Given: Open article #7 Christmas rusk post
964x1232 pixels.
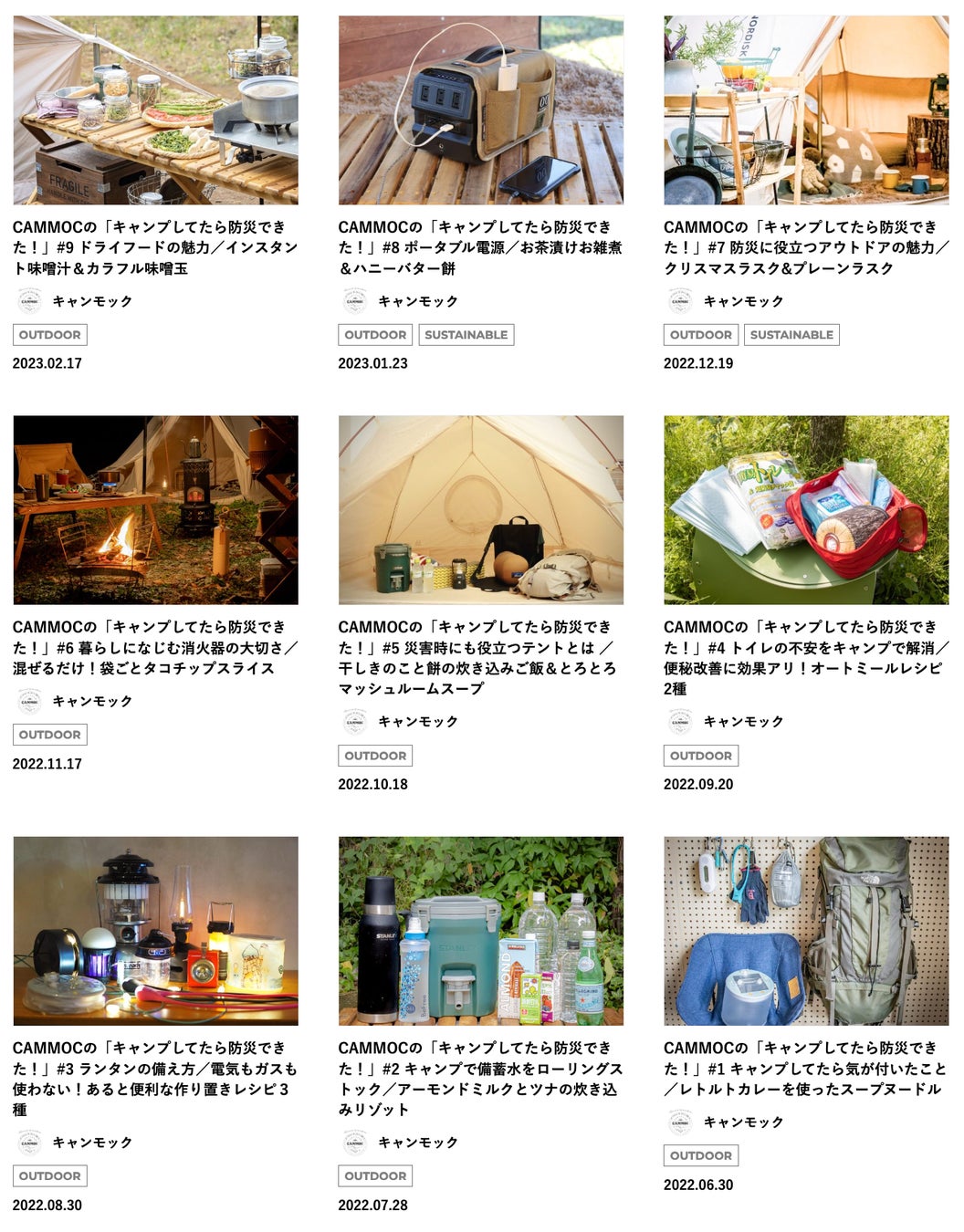Looking at the screenshot, I should pyautogui.click(x=805, y=247).
